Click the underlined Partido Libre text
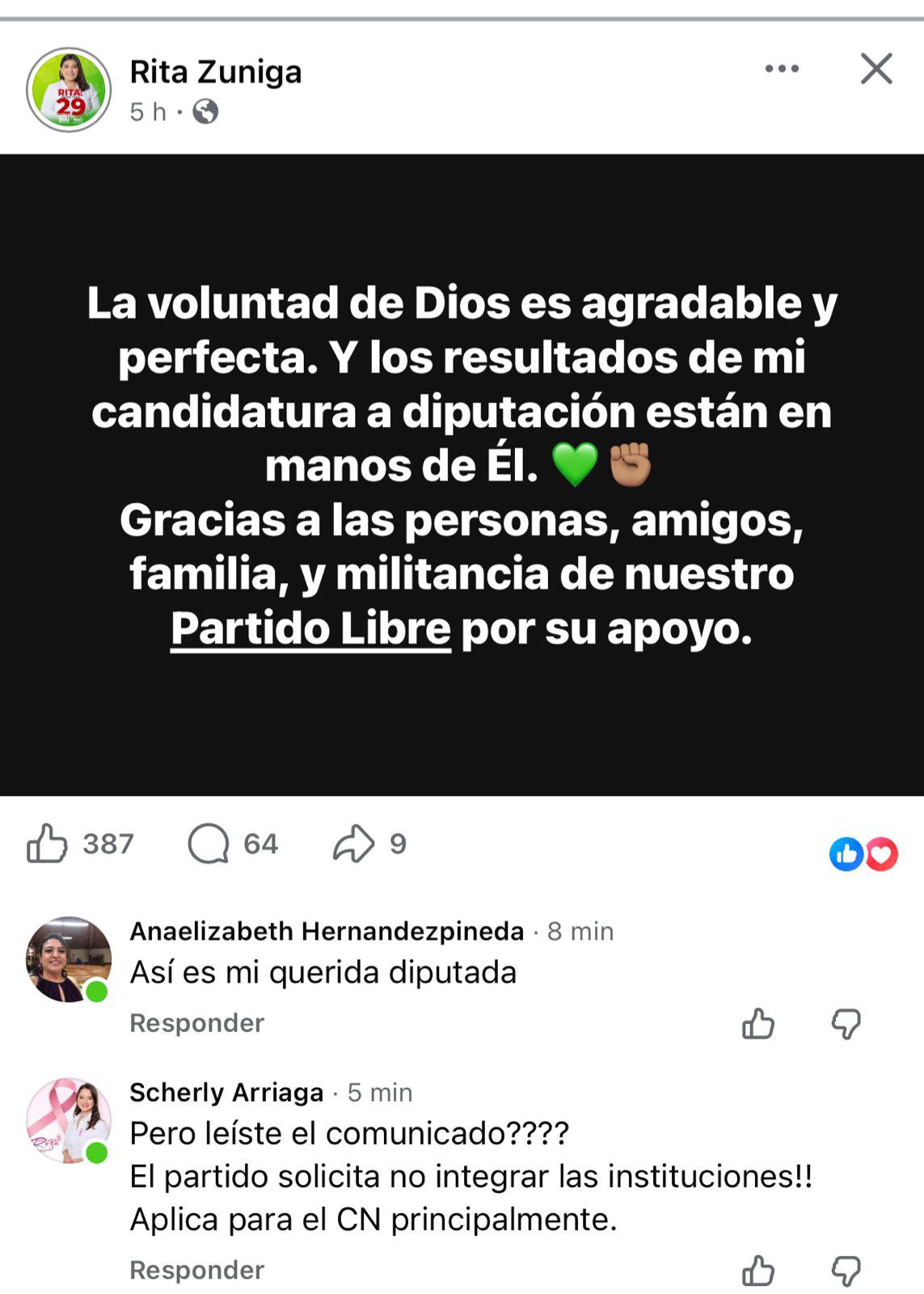Viewport: 924px width, 1294px height. pos(311,628)
